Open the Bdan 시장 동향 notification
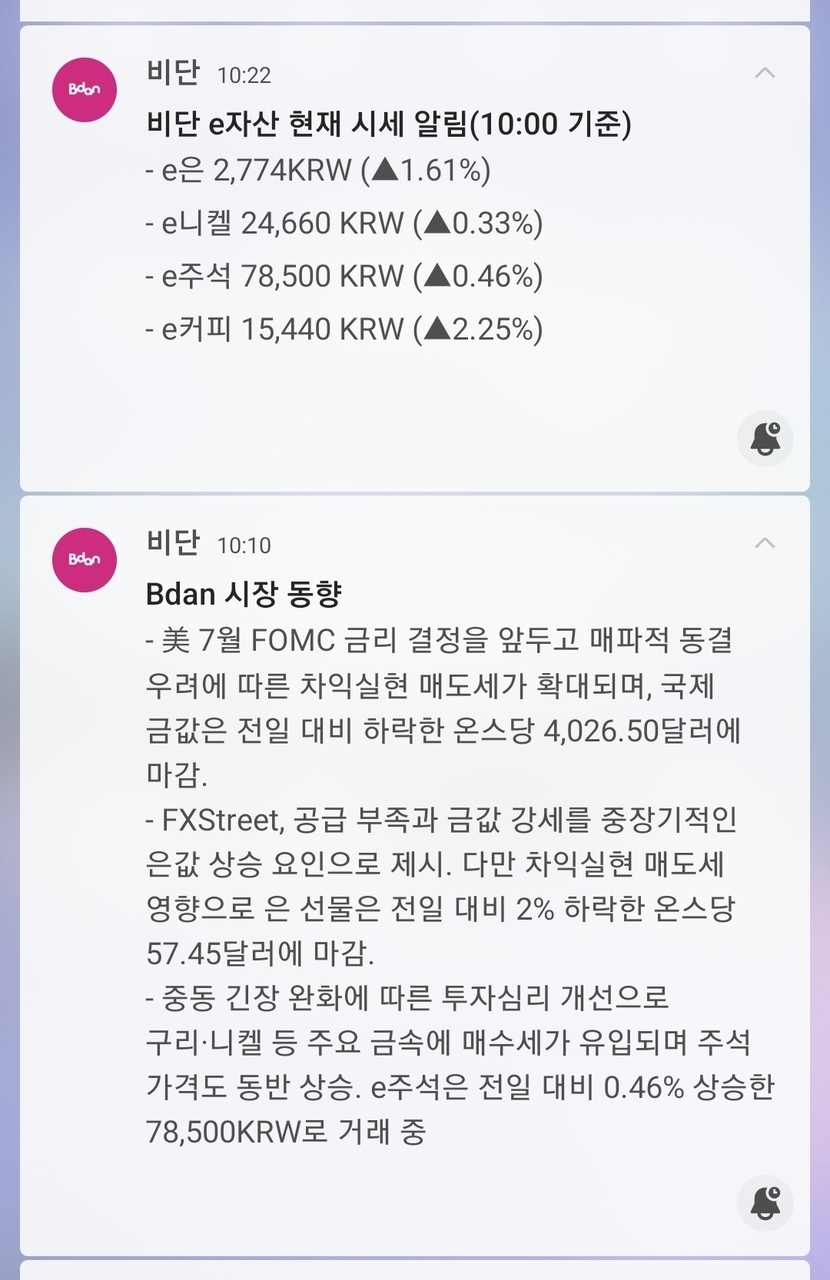830x1280 pixels. point(415,875)
